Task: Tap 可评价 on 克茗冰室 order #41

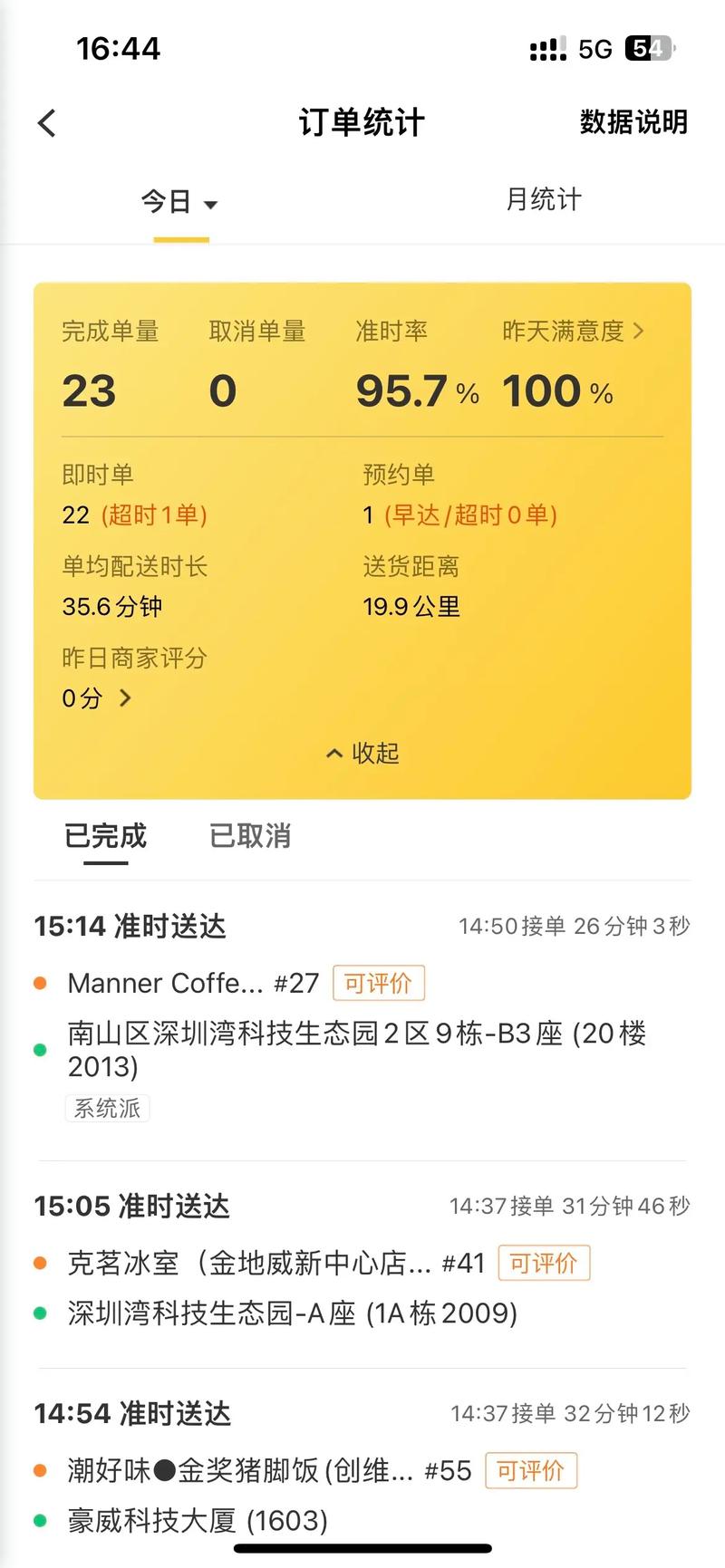Action: pos(544,1263)
